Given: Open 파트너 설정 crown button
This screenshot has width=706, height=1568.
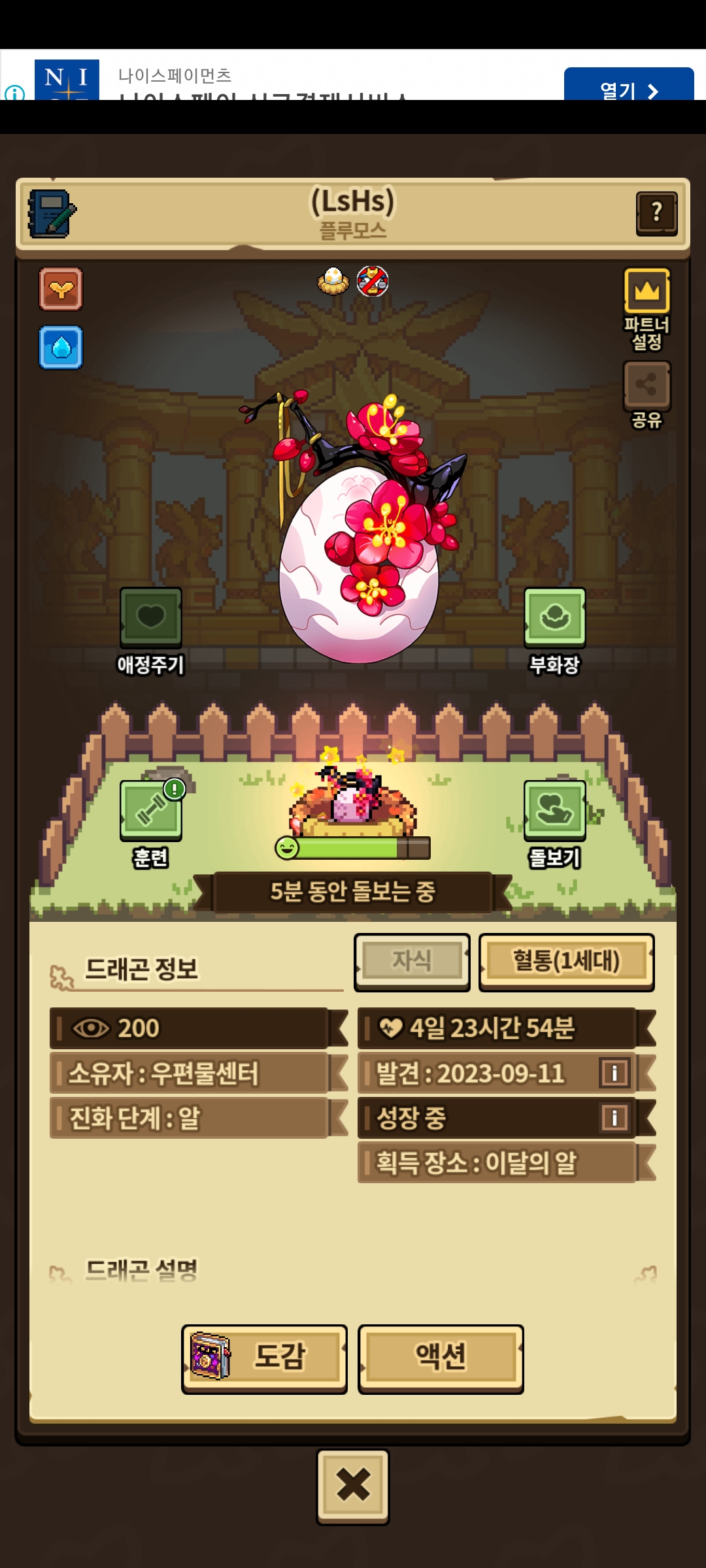Looking at the screenshot, I should click(647, 291).
